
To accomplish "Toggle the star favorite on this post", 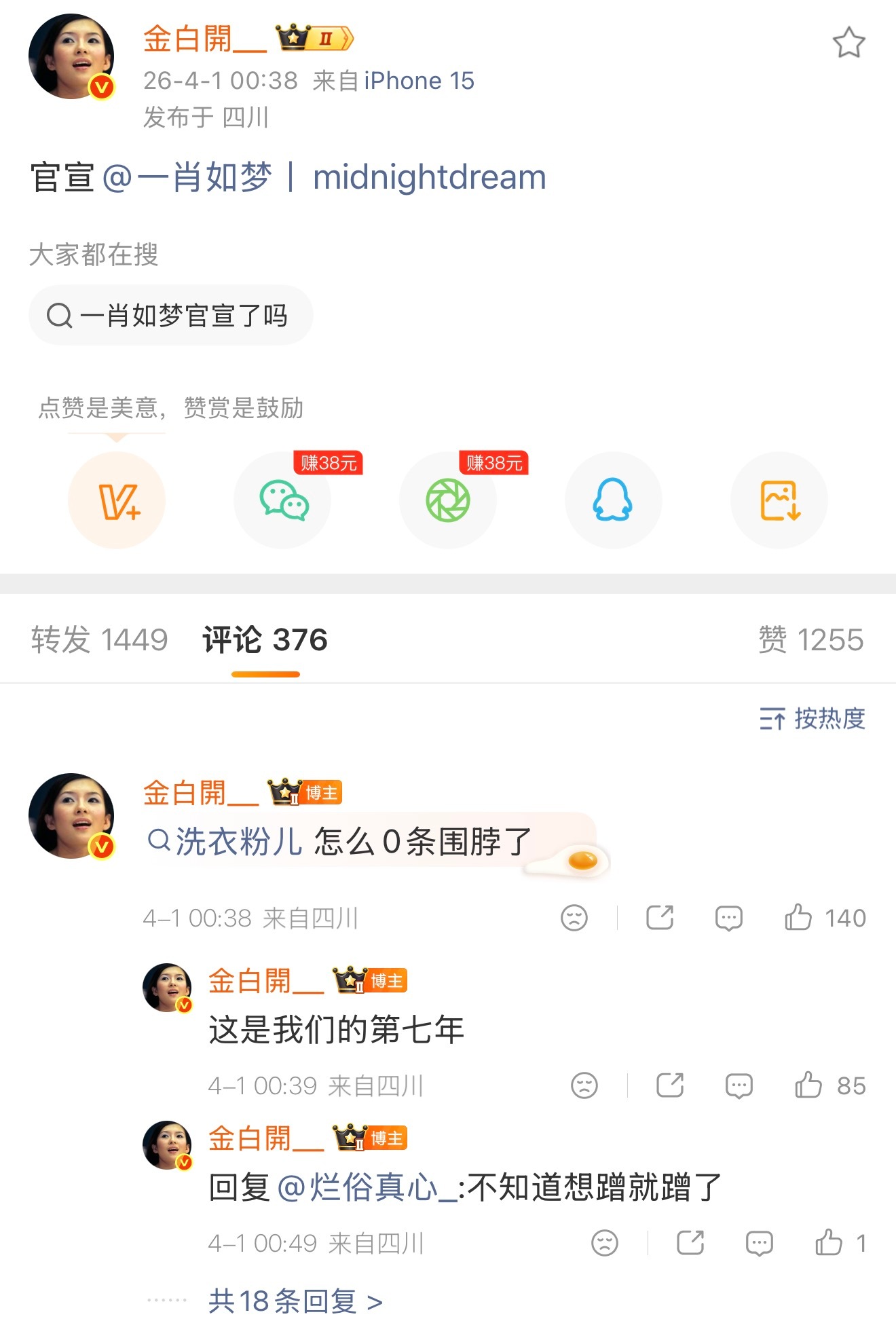I will pyautogui.click(x=851, y=42).
